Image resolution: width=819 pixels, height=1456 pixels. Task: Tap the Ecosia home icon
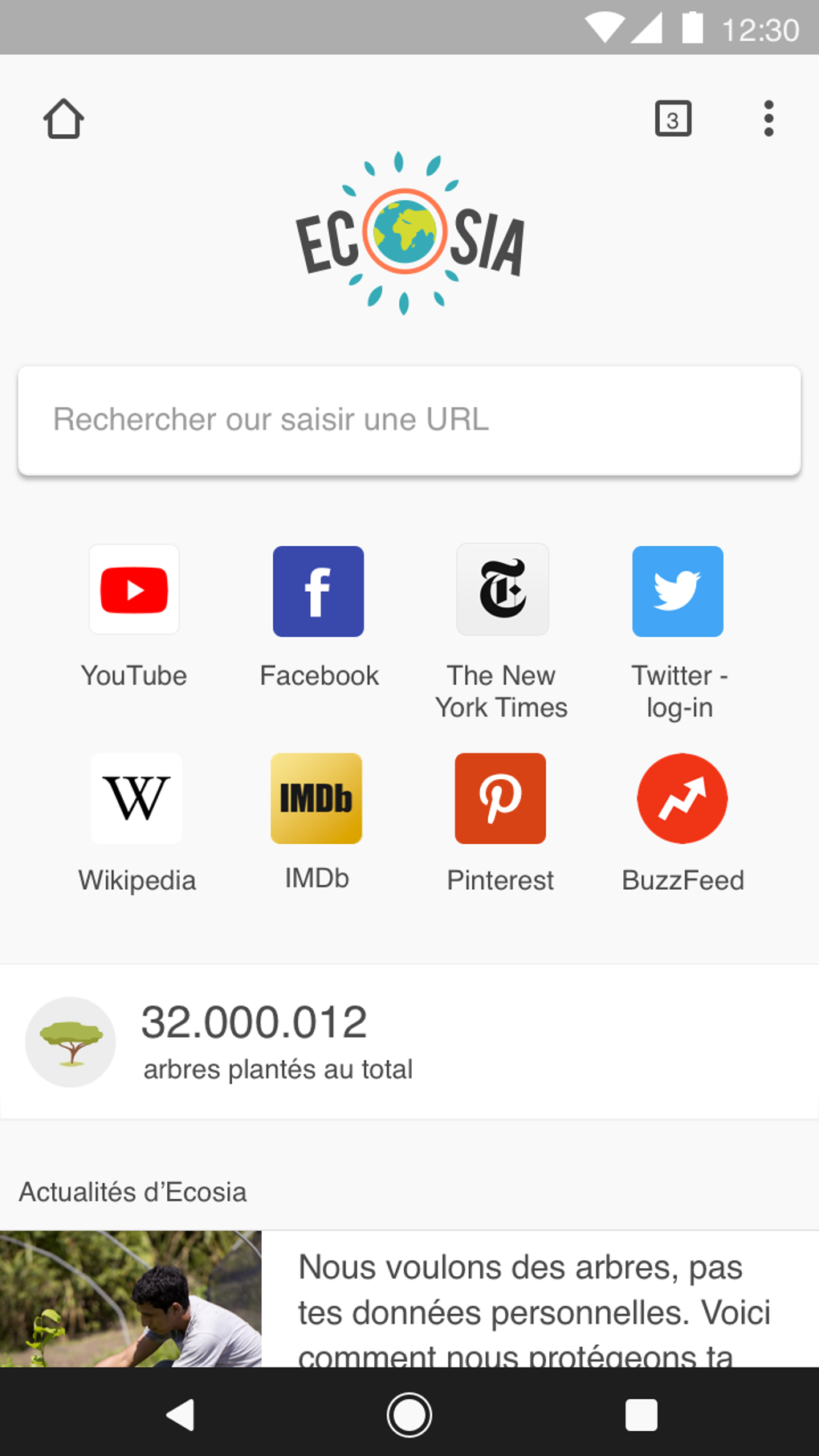click(64, 118)
